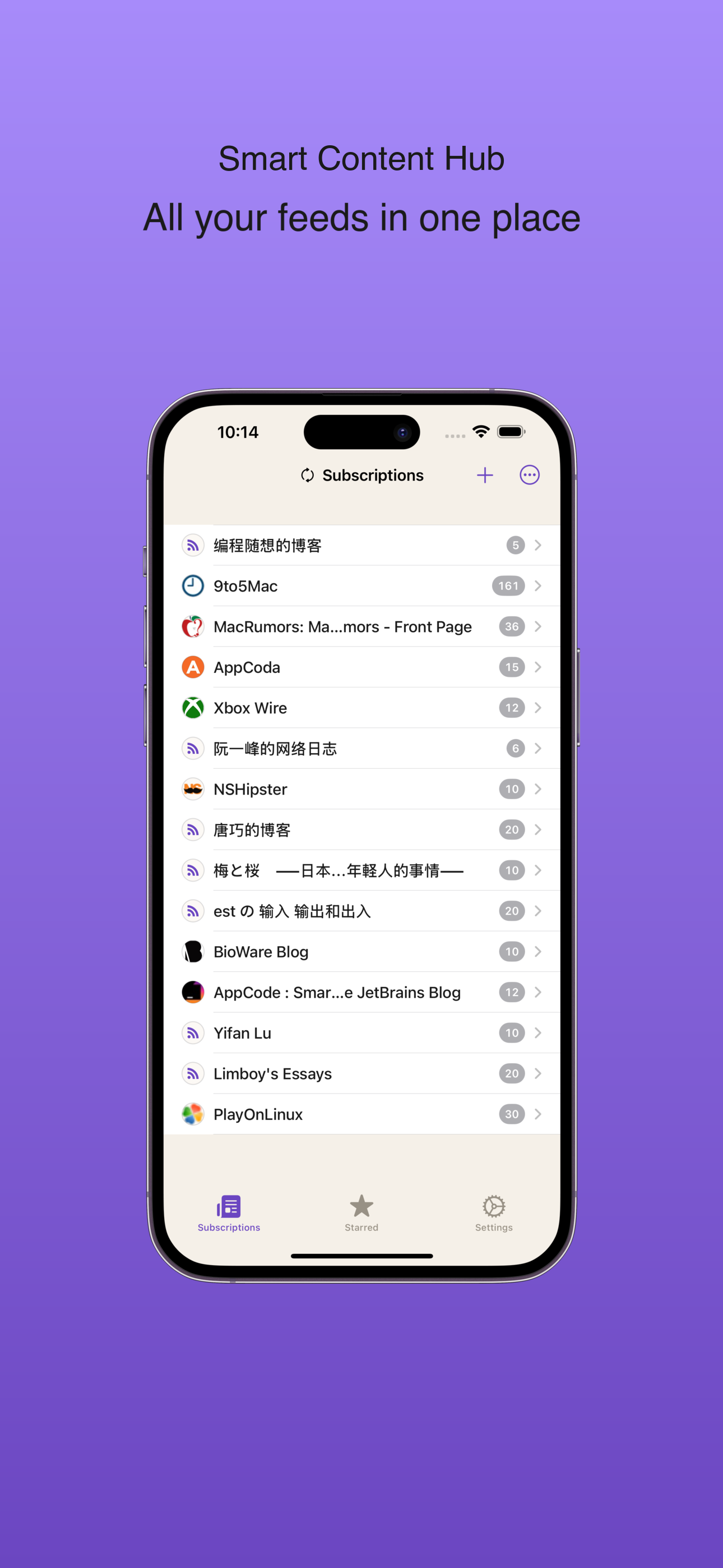
Task: Open Limboy's Essays via its chevron
Action: (538, 1074)
